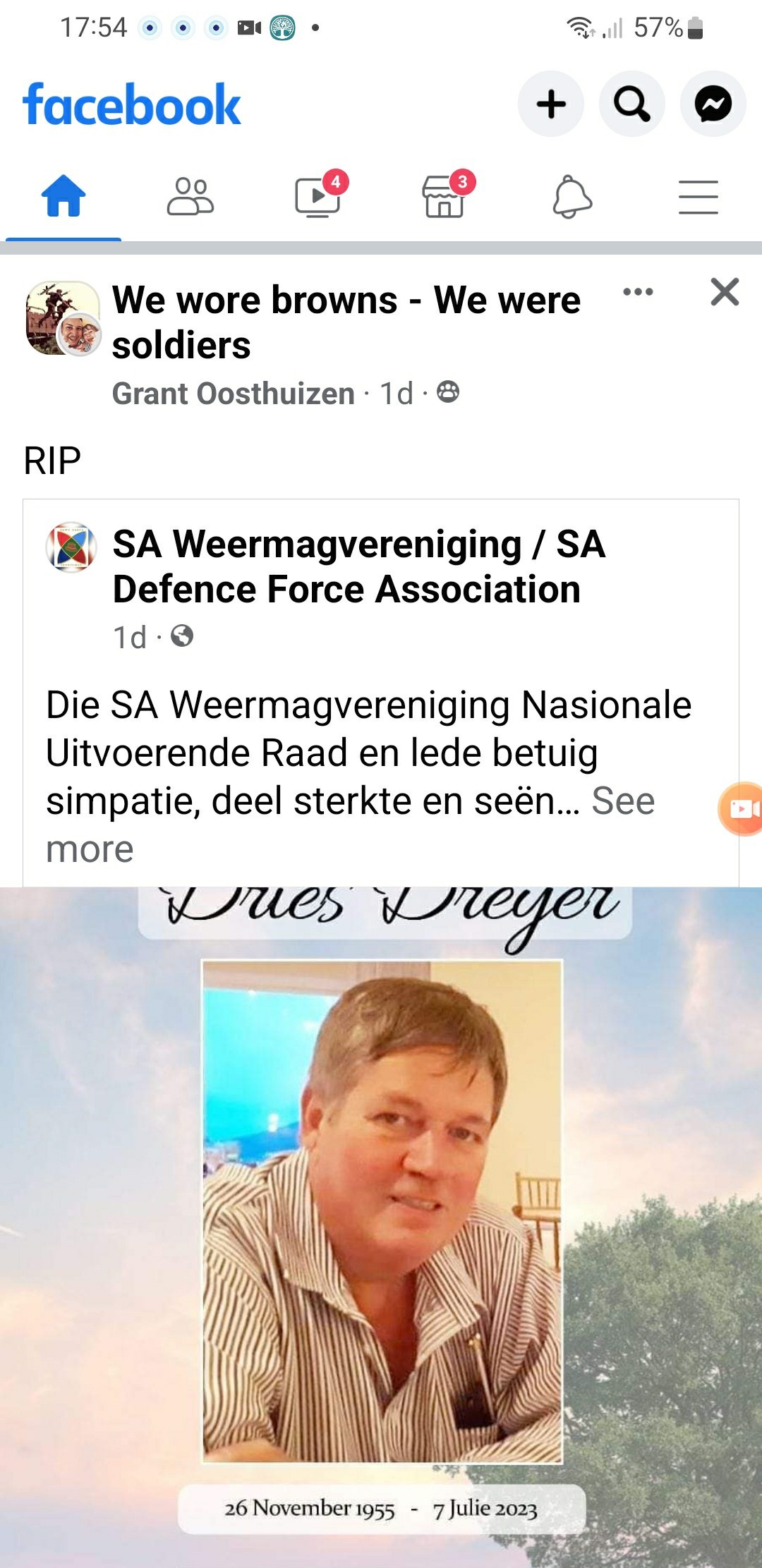Open group We wore browns - We were soldiers

(x=346, y=322)
